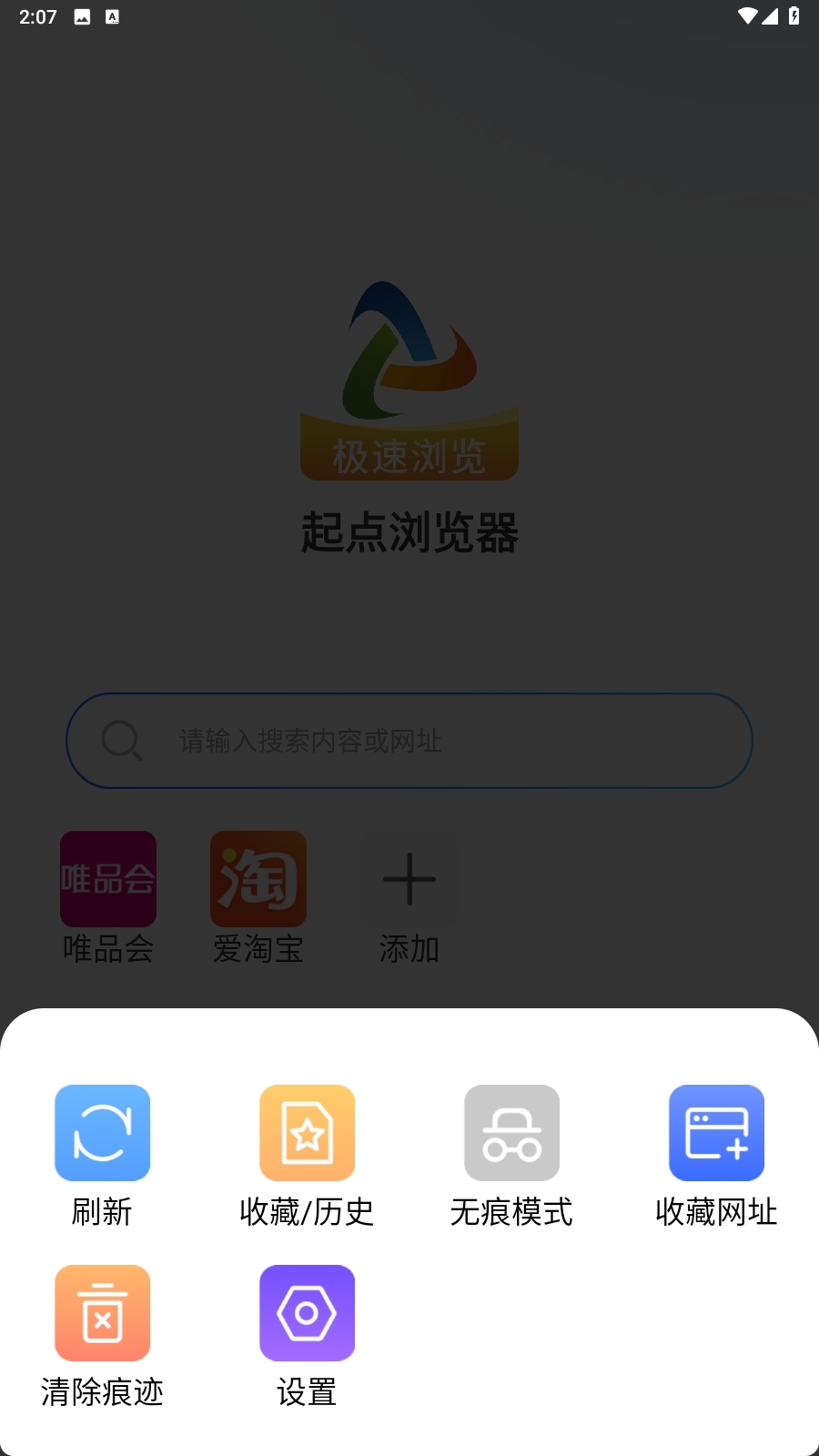This screenshot has height=1456, width=819.
Task: Tap the 唯品会 text label
Action: tap(106, 951)
